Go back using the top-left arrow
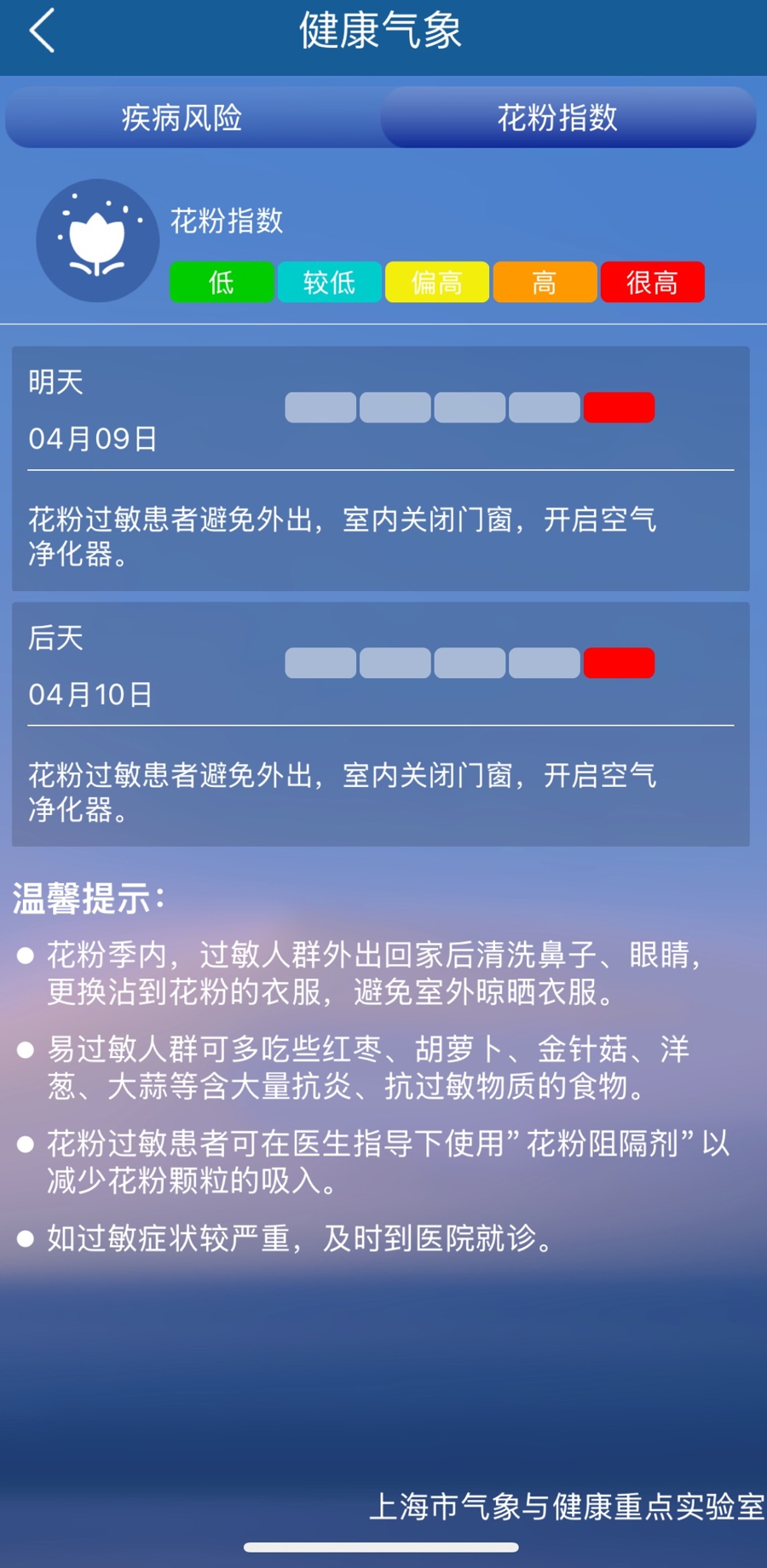Image resolution: width=767 pixels, height=1568 pixels. click(x=43, y=32)
